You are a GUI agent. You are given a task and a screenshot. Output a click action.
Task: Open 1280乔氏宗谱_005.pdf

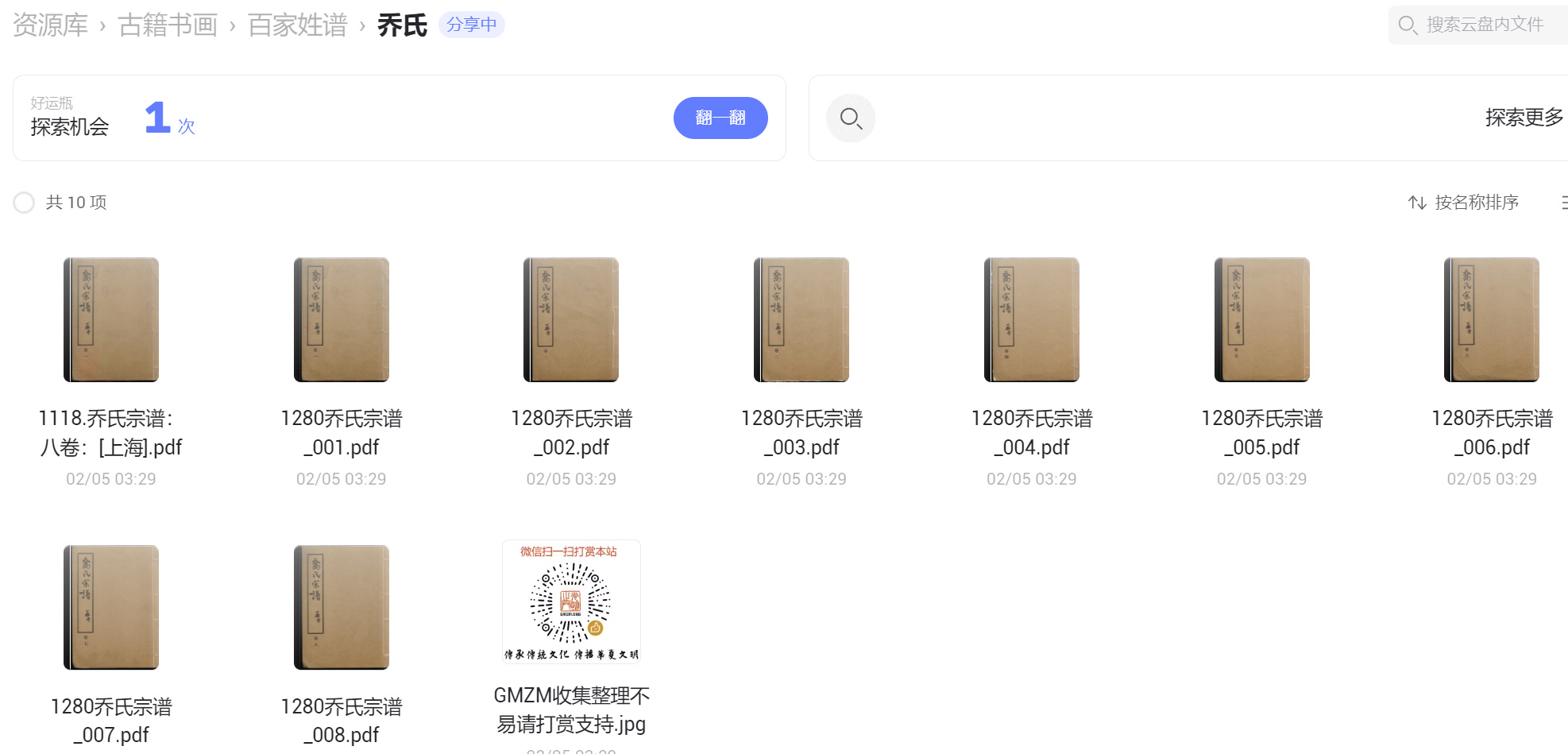[x=1261, y=320]
